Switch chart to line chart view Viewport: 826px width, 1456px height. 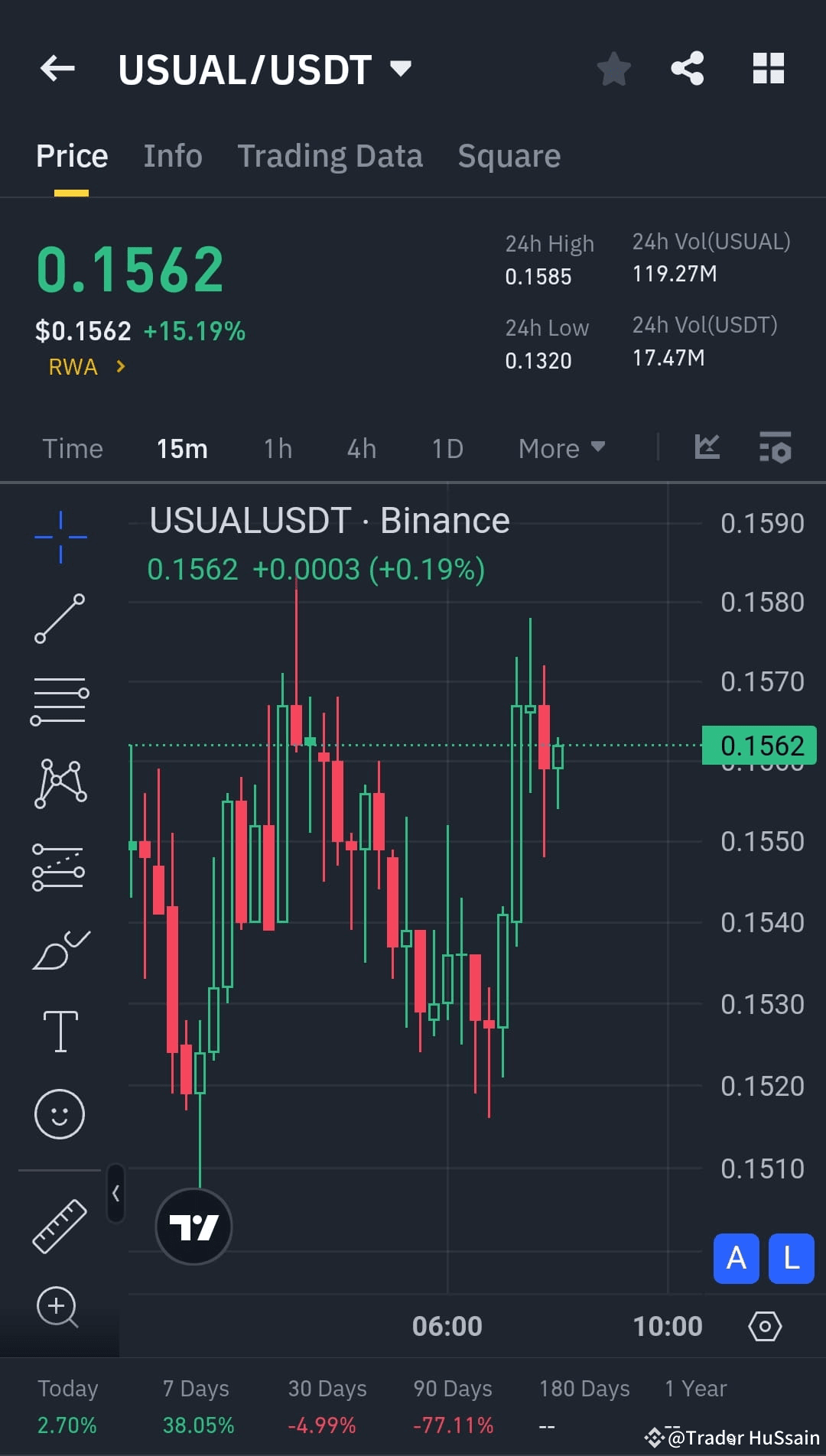click(x=707, y=448)
